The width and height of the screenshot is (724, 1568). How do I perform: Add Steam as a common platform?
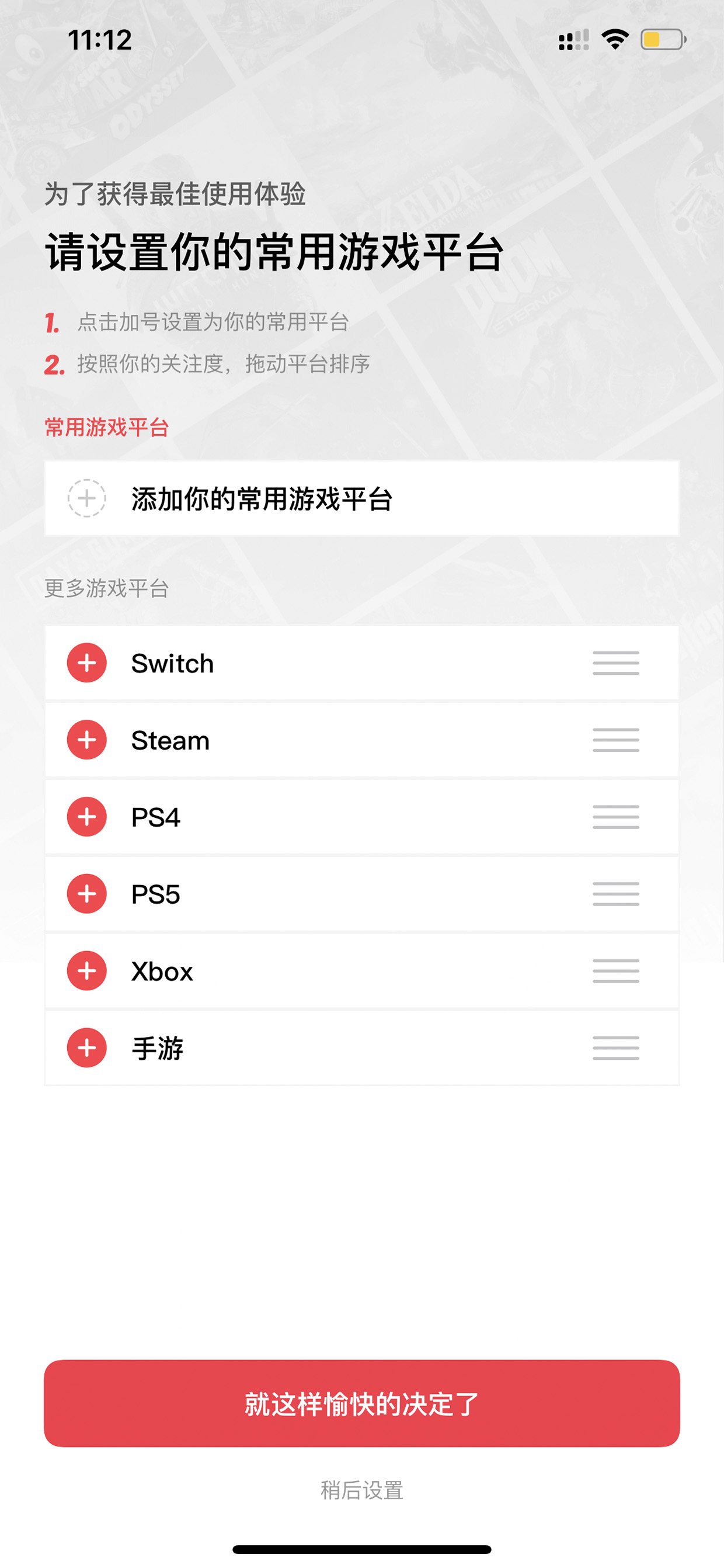tap(86, 740)
